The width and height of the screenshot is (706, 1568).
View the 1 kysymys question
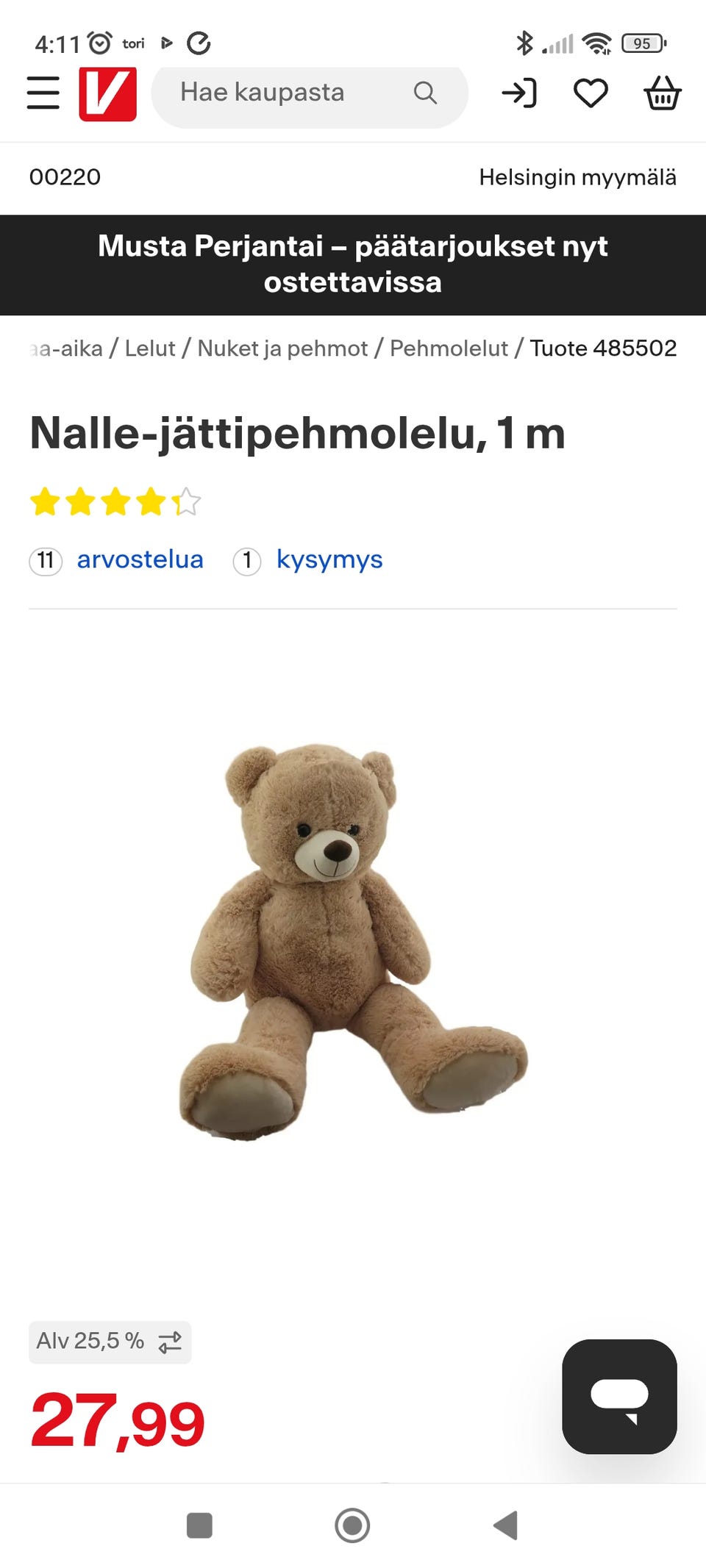329,560
